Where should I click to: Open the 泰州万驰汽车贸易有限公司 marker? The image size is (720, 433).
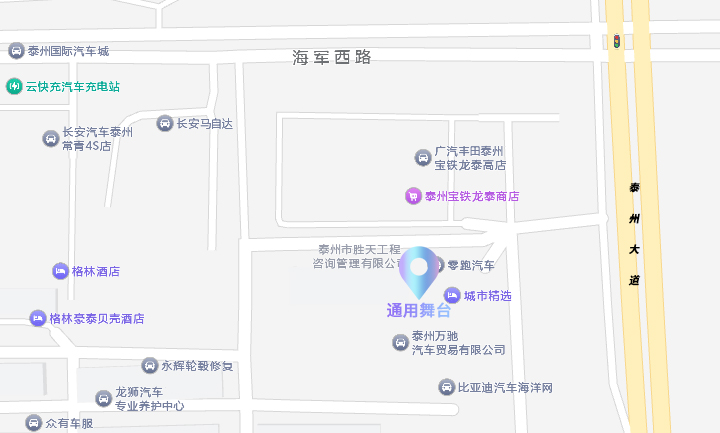[x=400, y=343]
